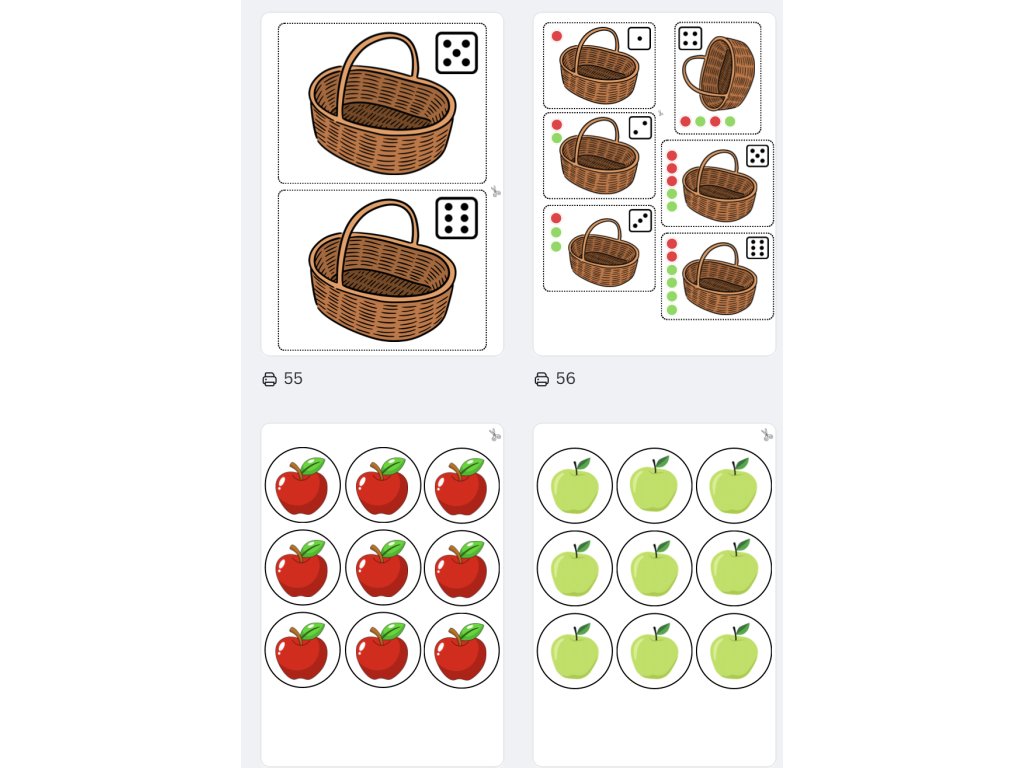Open the two large baskets worksheet
This screenshot has width=1024, height=768.
(x=382, y=184)
